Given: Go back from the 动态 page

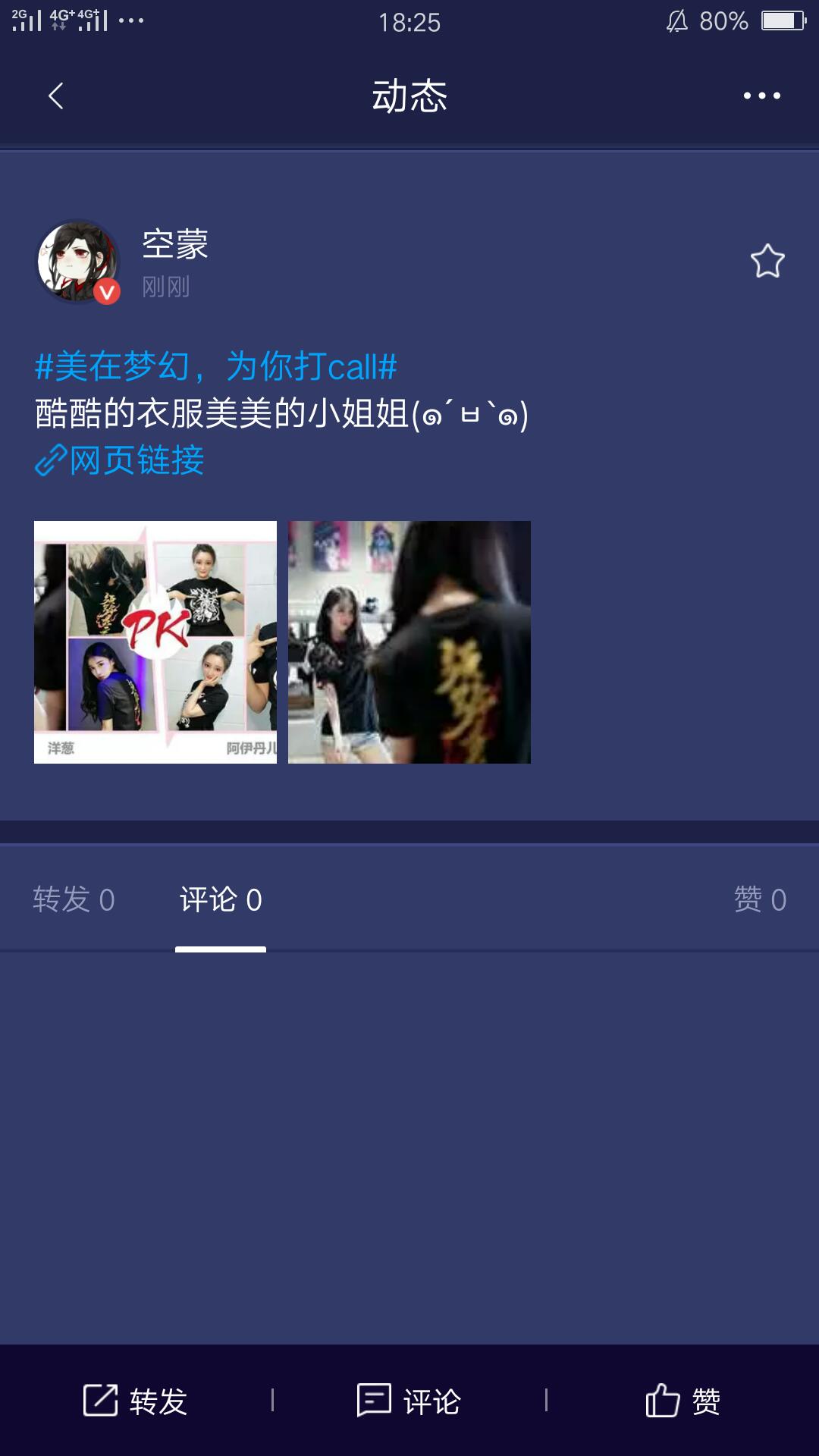Looking at the screenshot, I should pos(55,96).
